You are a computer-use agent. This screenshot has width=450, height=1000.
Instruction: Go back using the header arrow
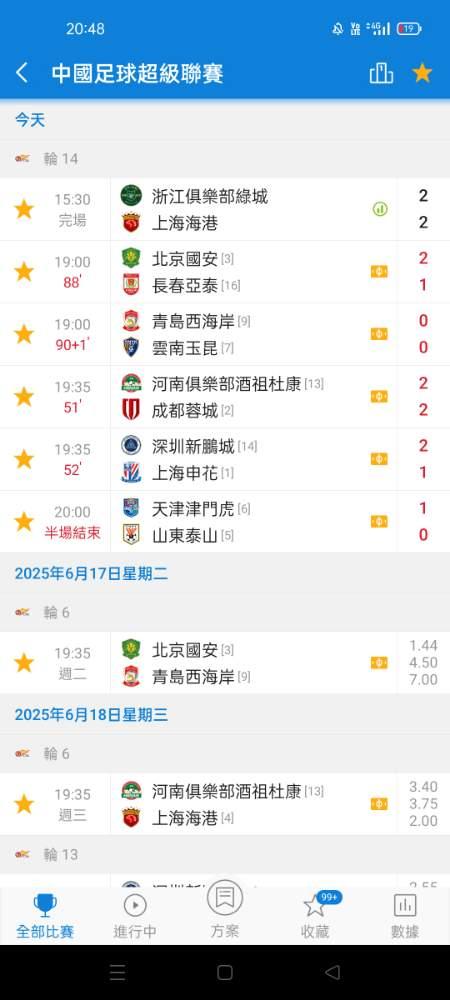click(22, 73)
